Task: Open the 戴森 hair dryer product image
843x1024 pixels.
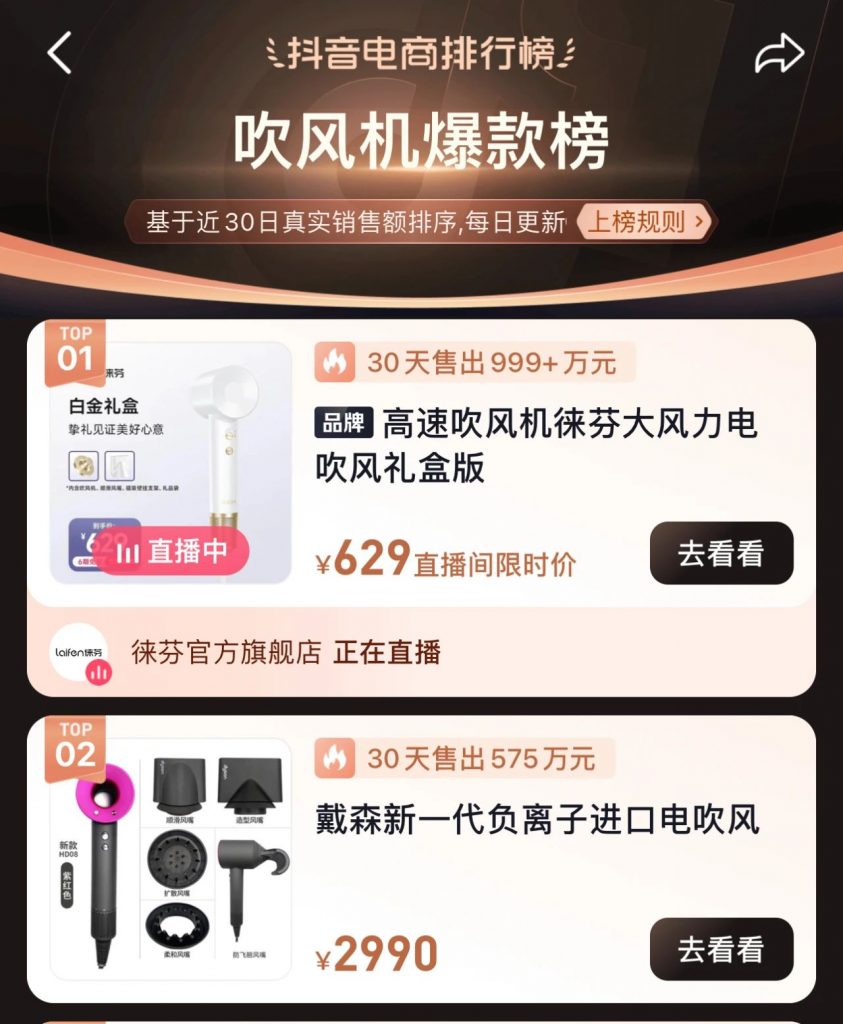Action: click(x=170, y=858)
